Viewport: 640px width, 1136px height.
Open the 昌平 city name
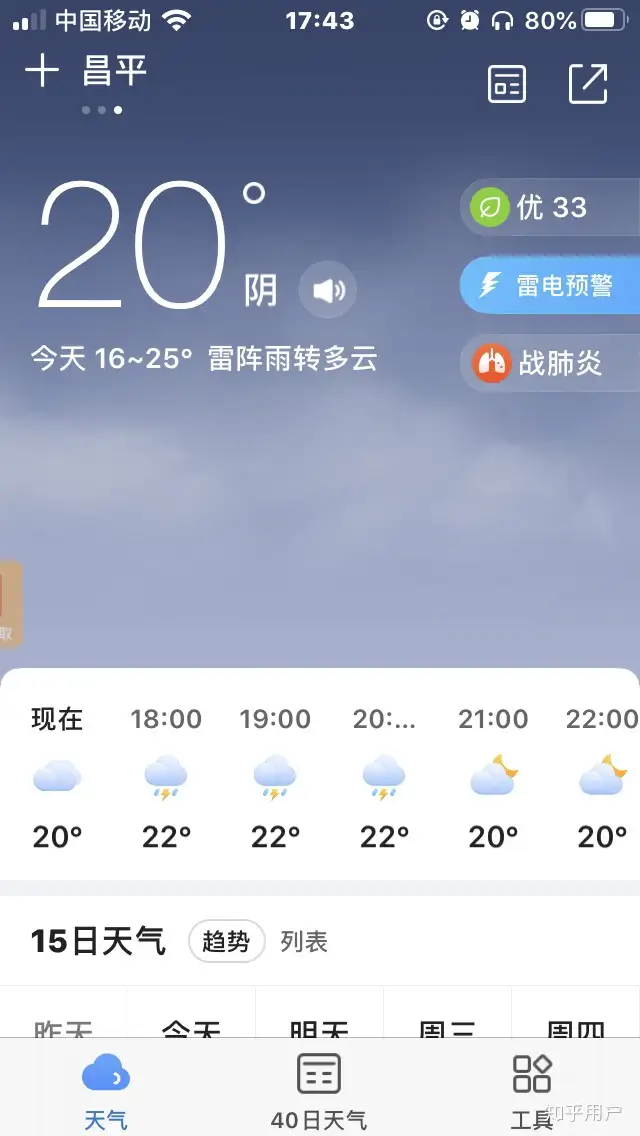[115, 71]
